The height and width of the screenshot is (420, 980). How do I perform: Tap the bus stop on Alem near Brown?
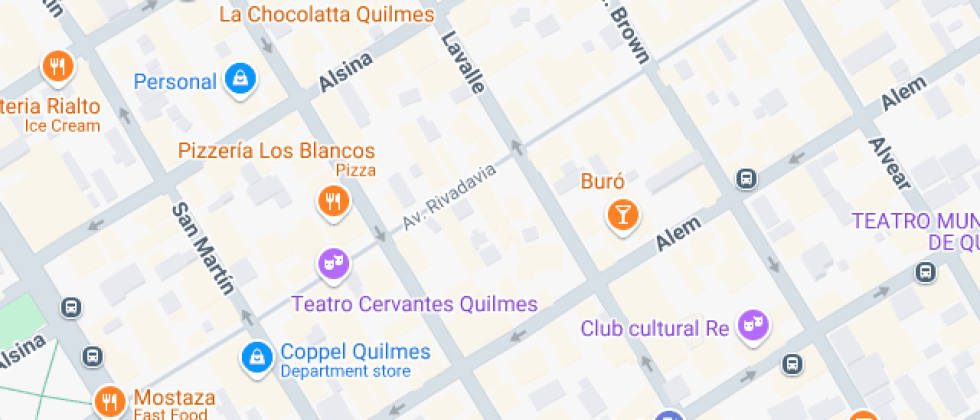tap(746, 179)
